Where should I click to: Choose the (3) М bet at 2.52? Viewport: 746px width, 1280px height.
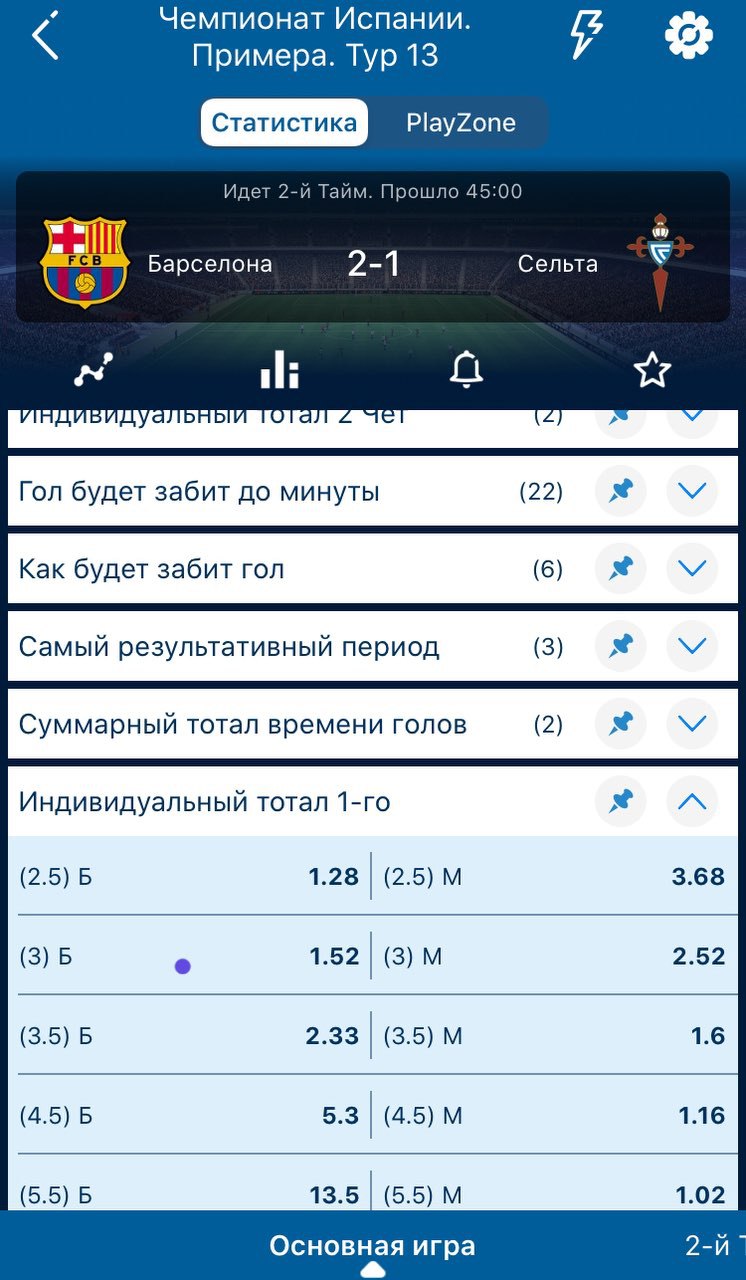point(555,956)
